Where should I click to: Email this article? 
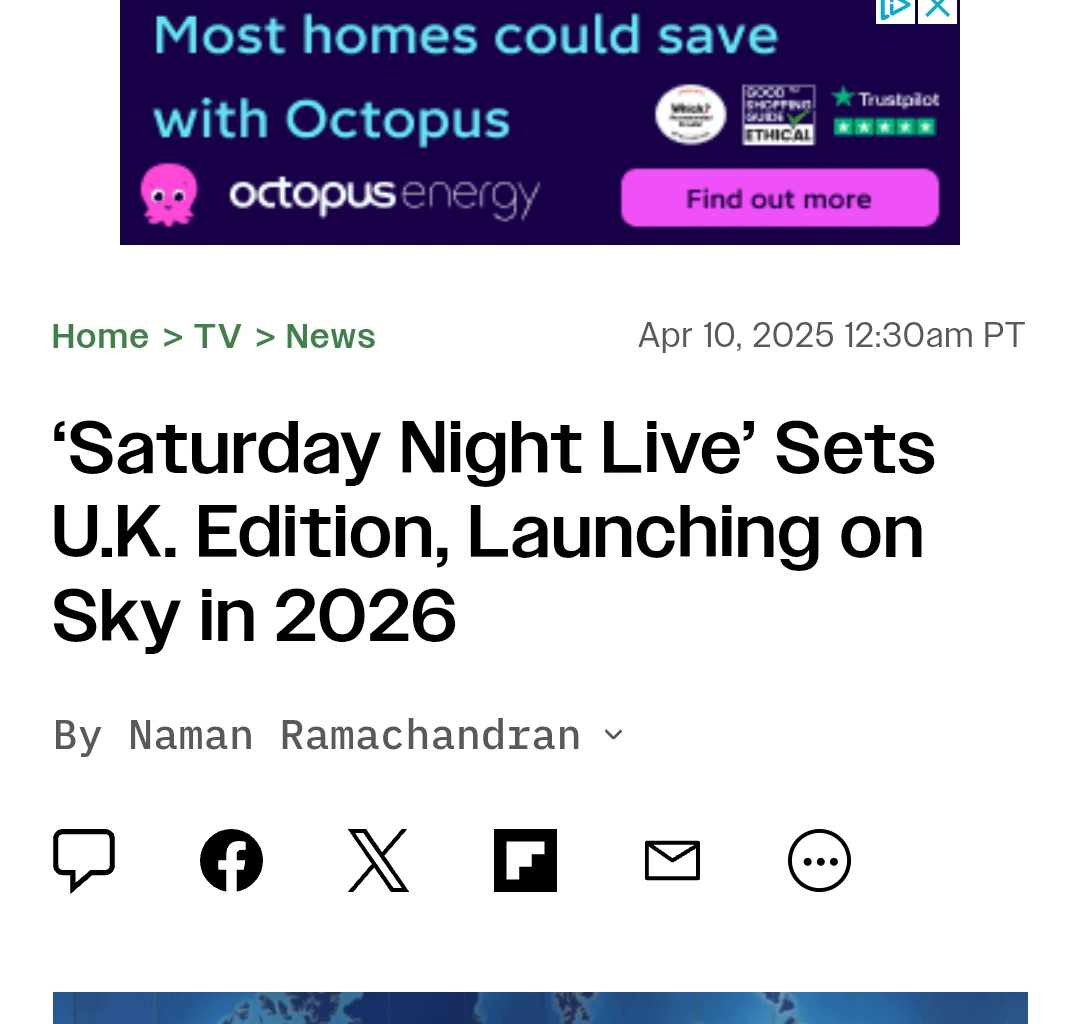coord(672,860)
